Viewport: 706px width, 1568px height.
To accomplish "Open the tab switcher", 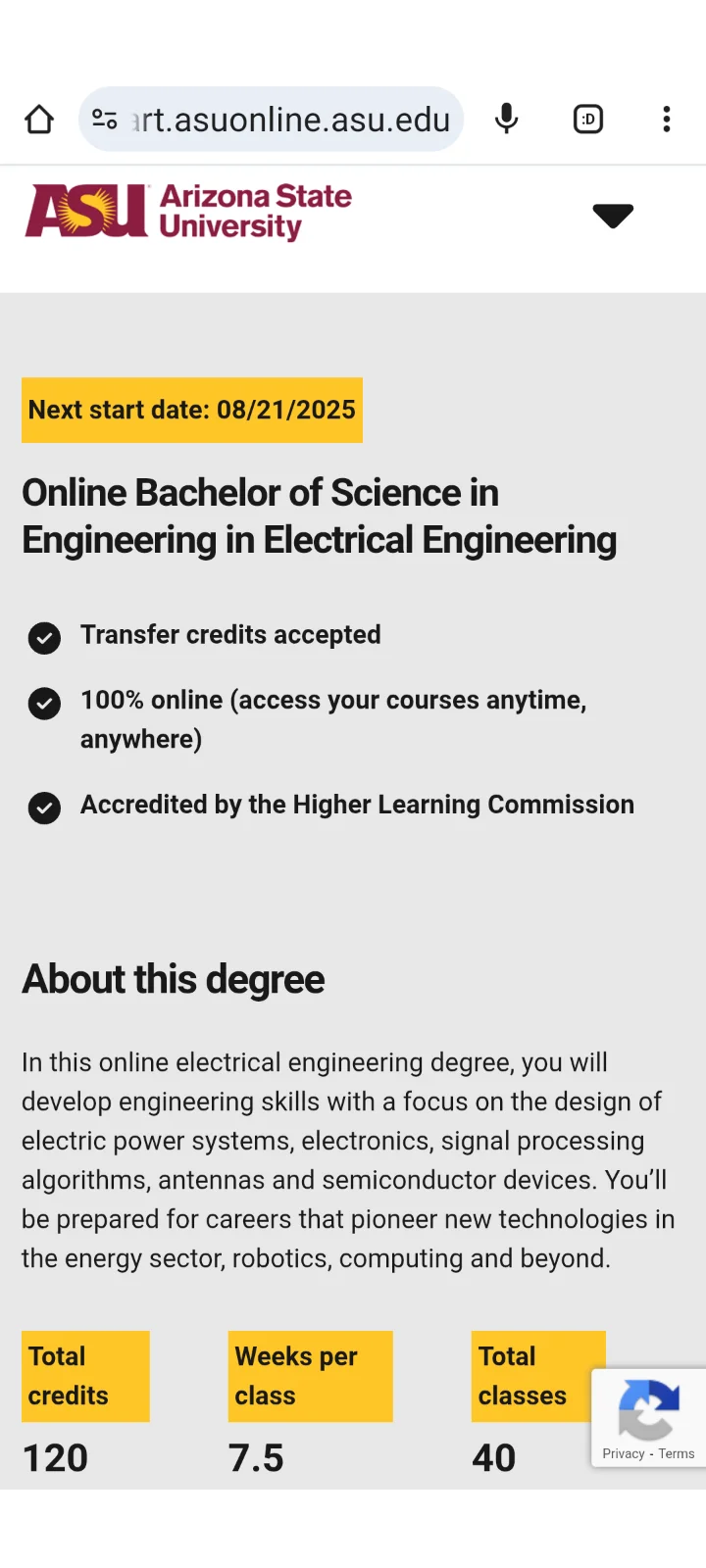I will [588, 120].
